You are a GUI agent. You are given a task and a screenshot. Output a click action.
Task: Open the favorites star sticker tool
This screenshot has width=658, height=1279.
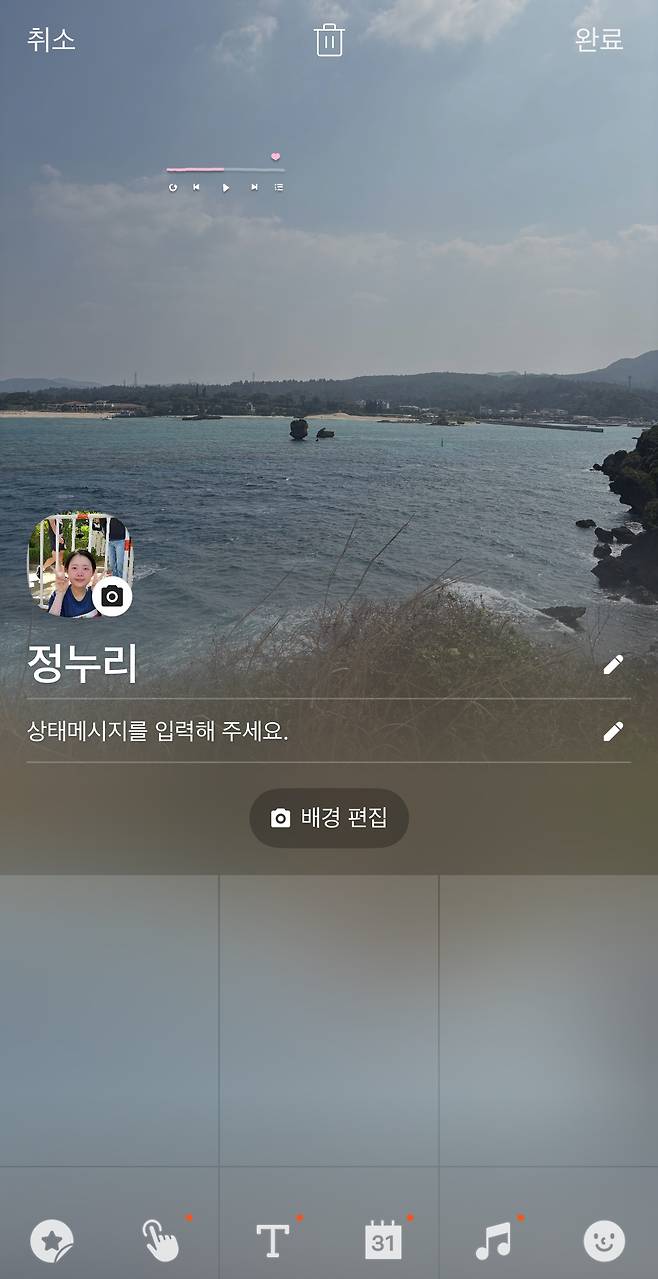(52, 1241)
